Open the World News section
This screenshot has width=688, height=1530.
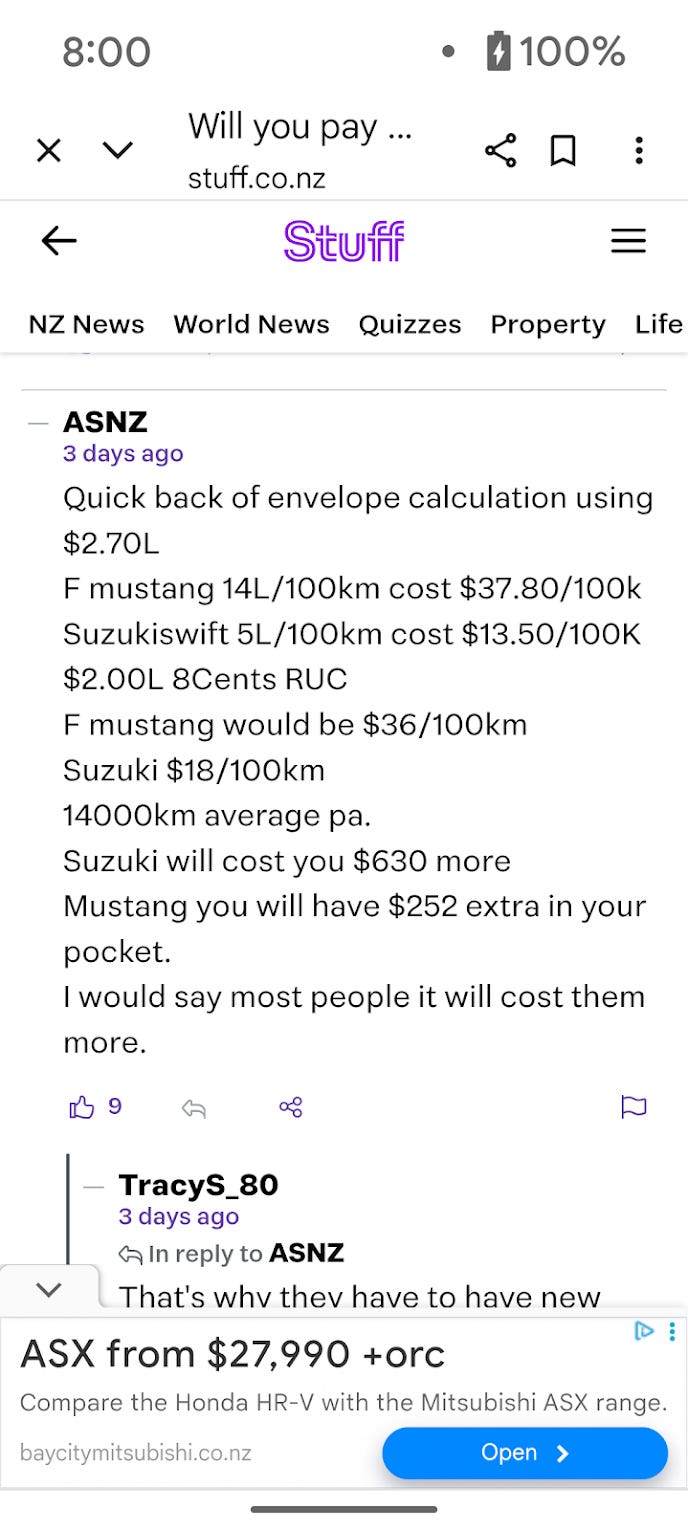[251, 325]
